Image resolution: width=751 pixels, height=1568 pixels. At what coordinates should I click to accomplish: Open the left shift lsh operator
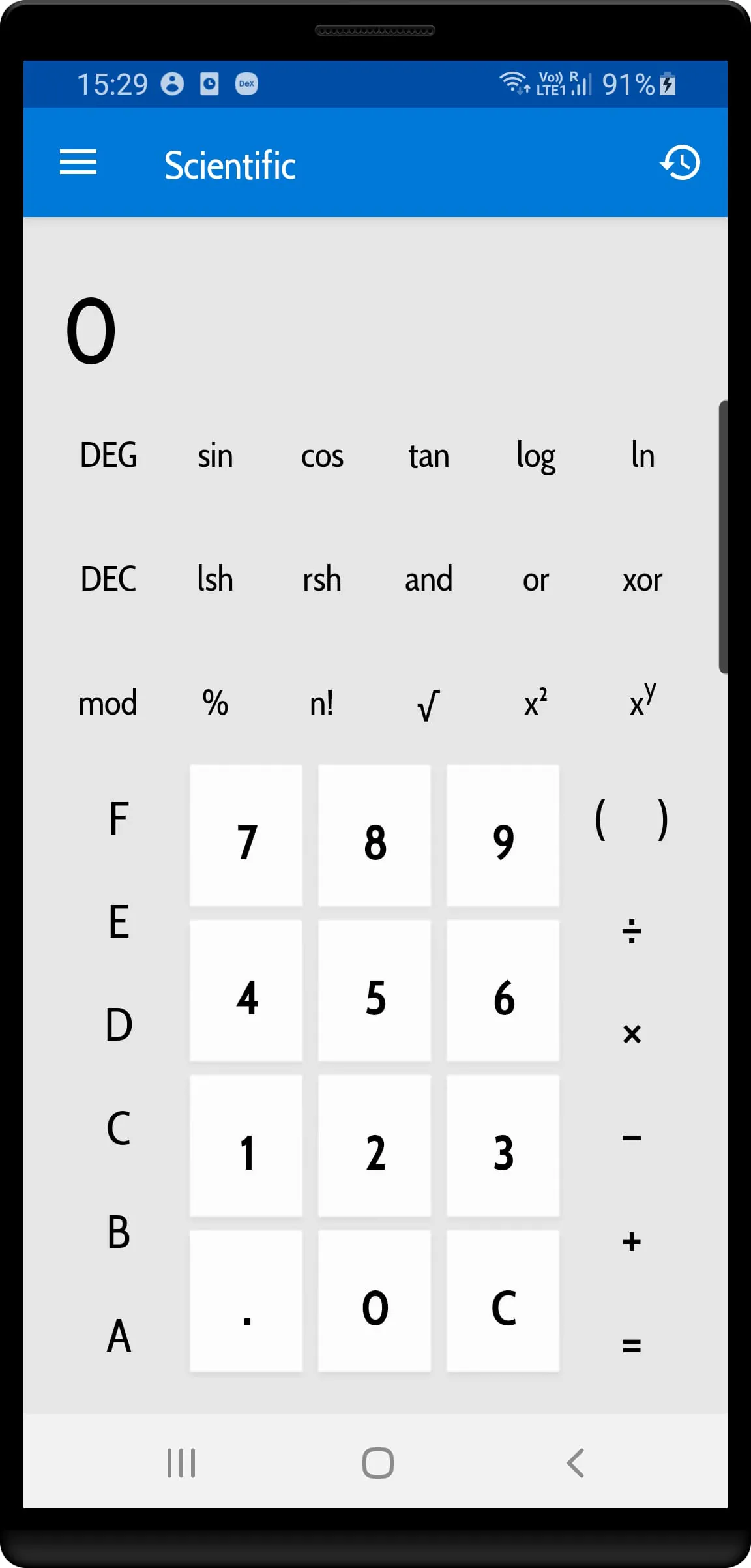coord(215,580)
